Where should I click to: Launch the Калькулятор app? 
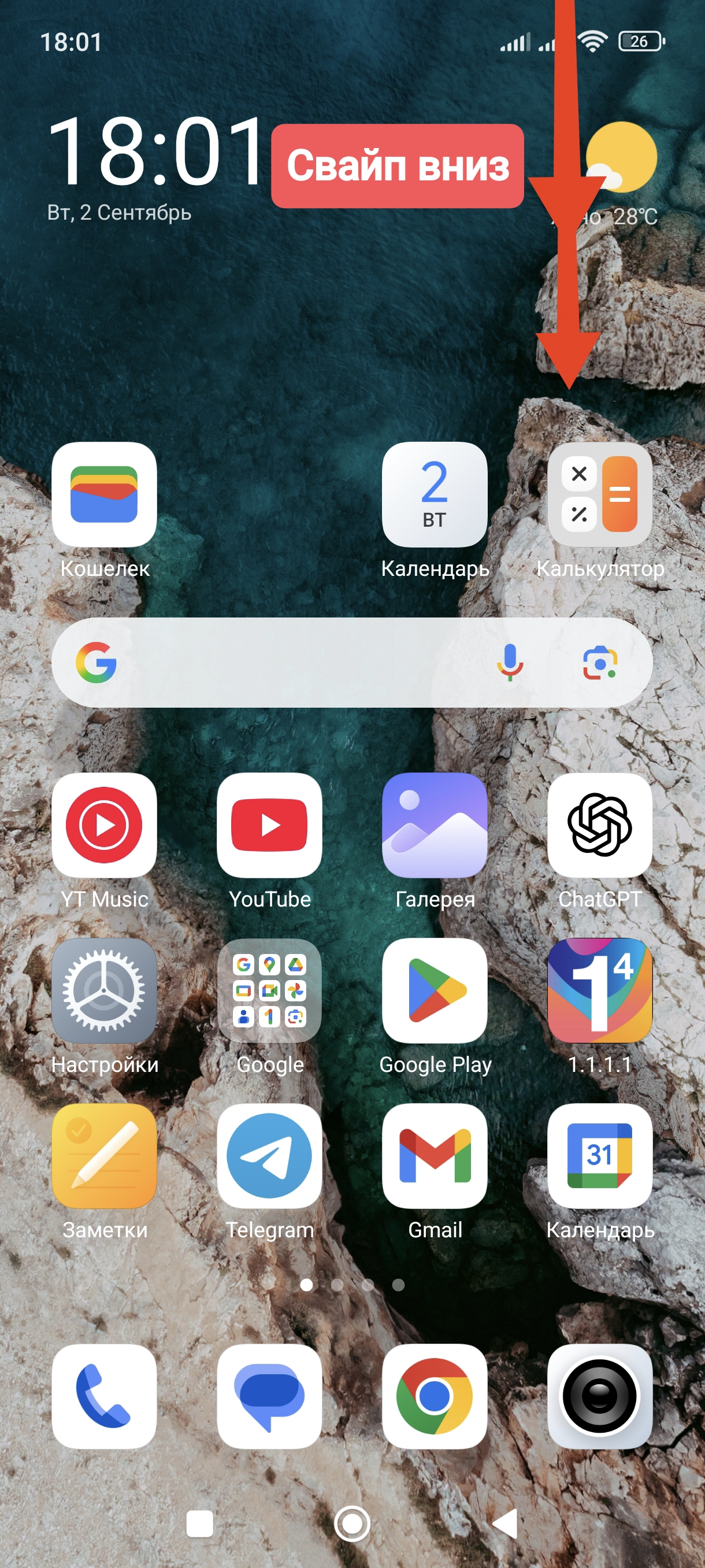[600, 494]
